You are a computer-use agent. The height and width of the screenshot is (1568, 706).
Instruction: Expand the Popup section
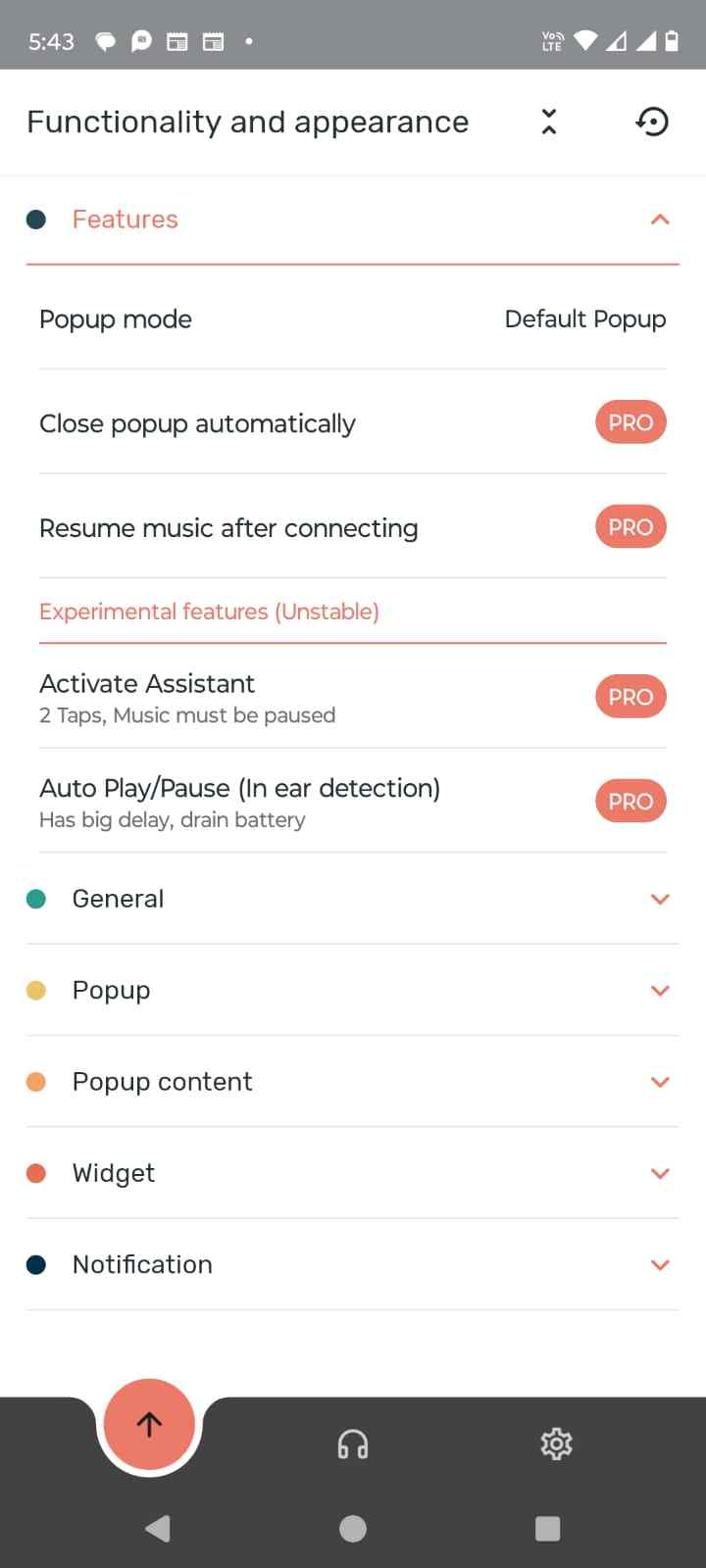pyautogui.click(x=352, y=990)
